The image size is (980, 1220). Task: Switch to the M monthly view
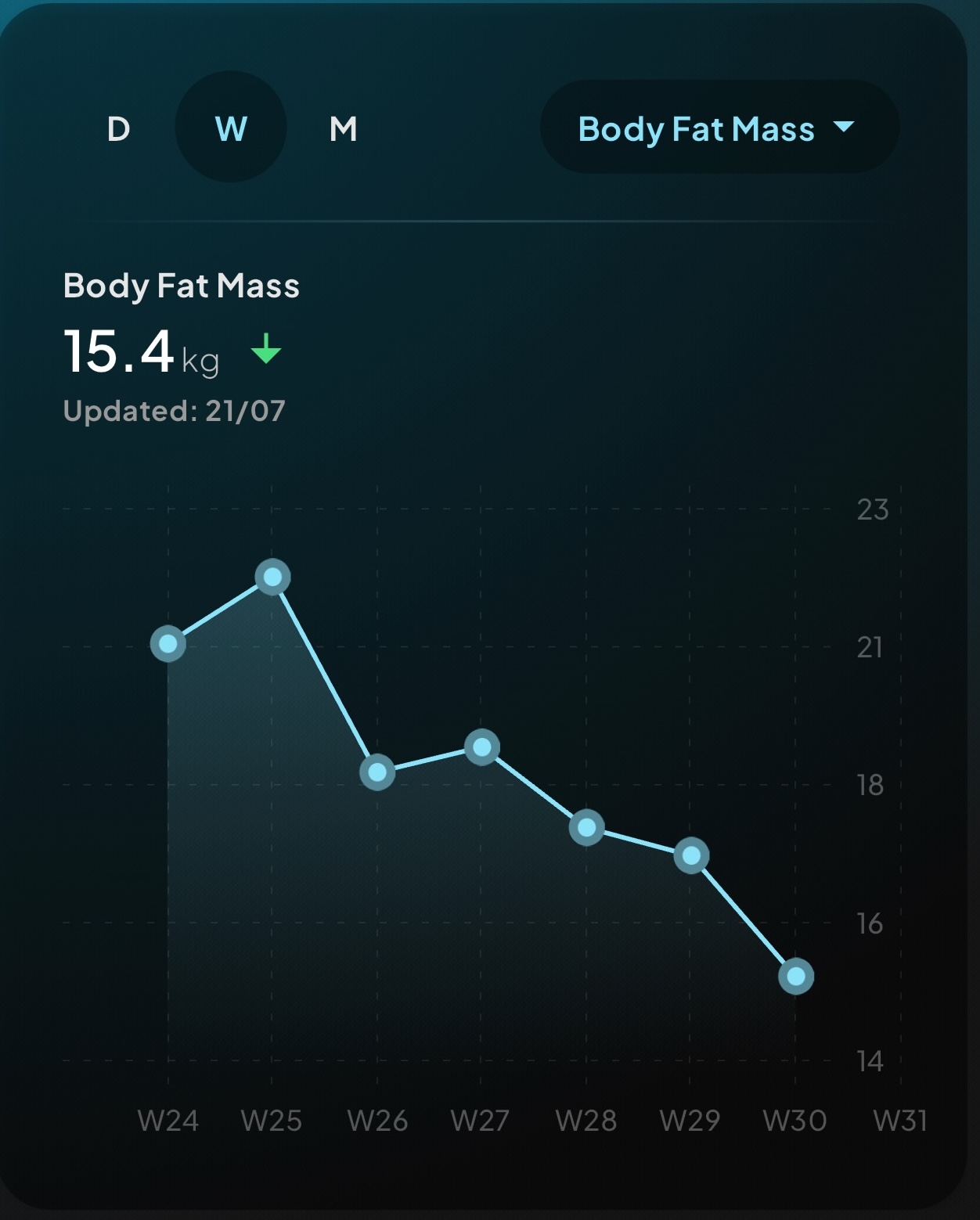(343, 128)
